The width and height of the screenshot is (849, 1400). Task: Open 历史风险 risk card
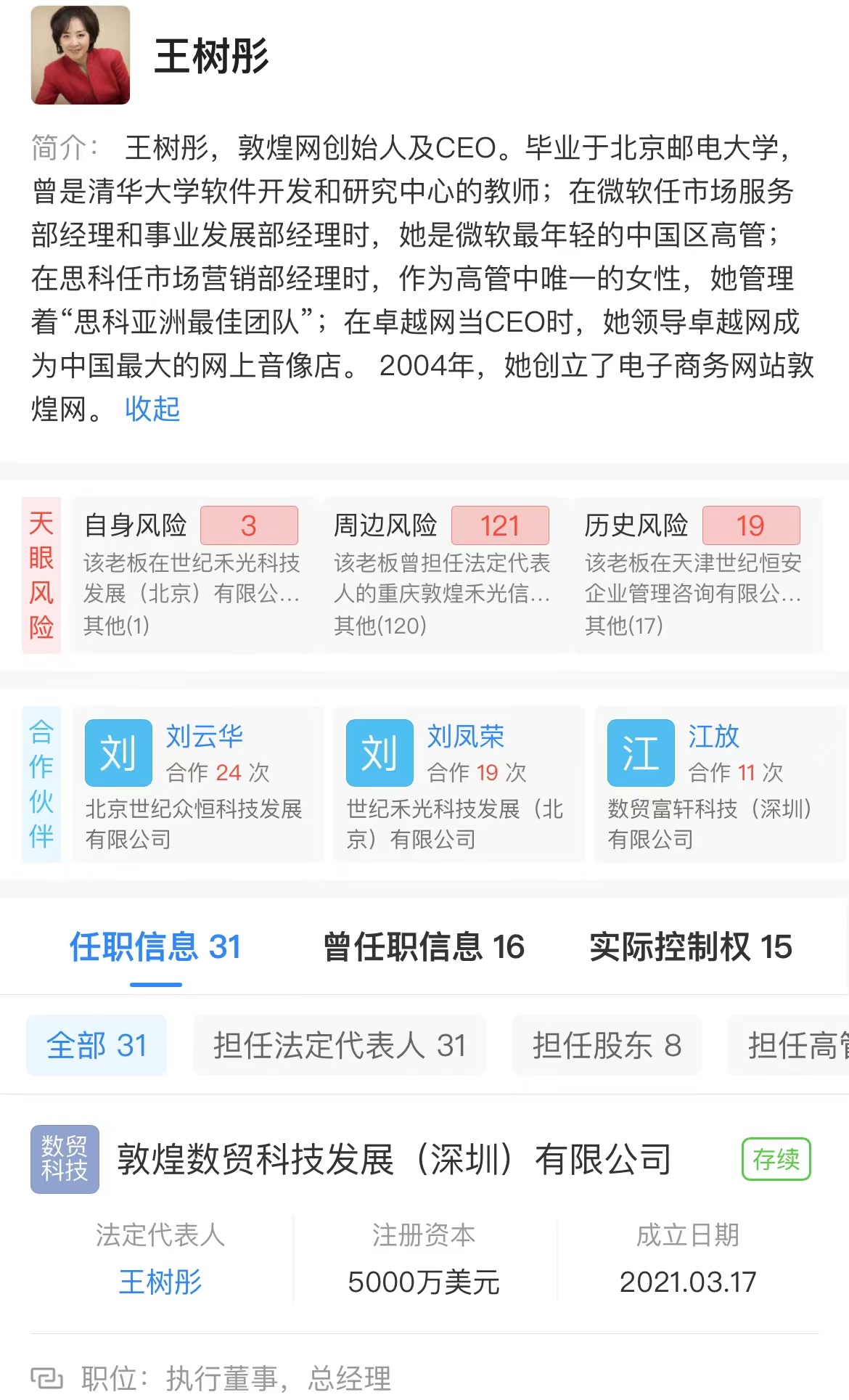[695, 575]
